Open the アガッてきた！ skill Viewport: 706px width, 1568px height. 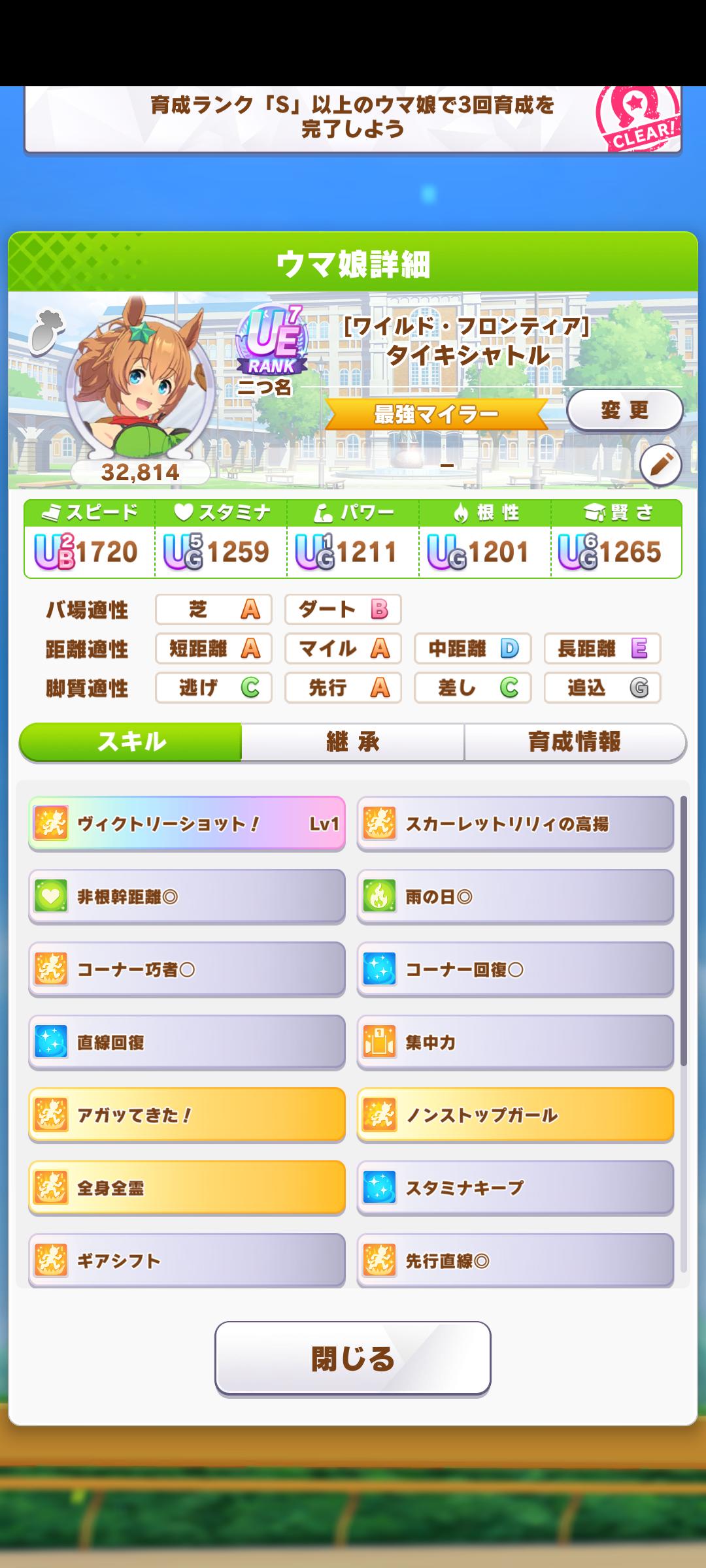click(187, 1115)
